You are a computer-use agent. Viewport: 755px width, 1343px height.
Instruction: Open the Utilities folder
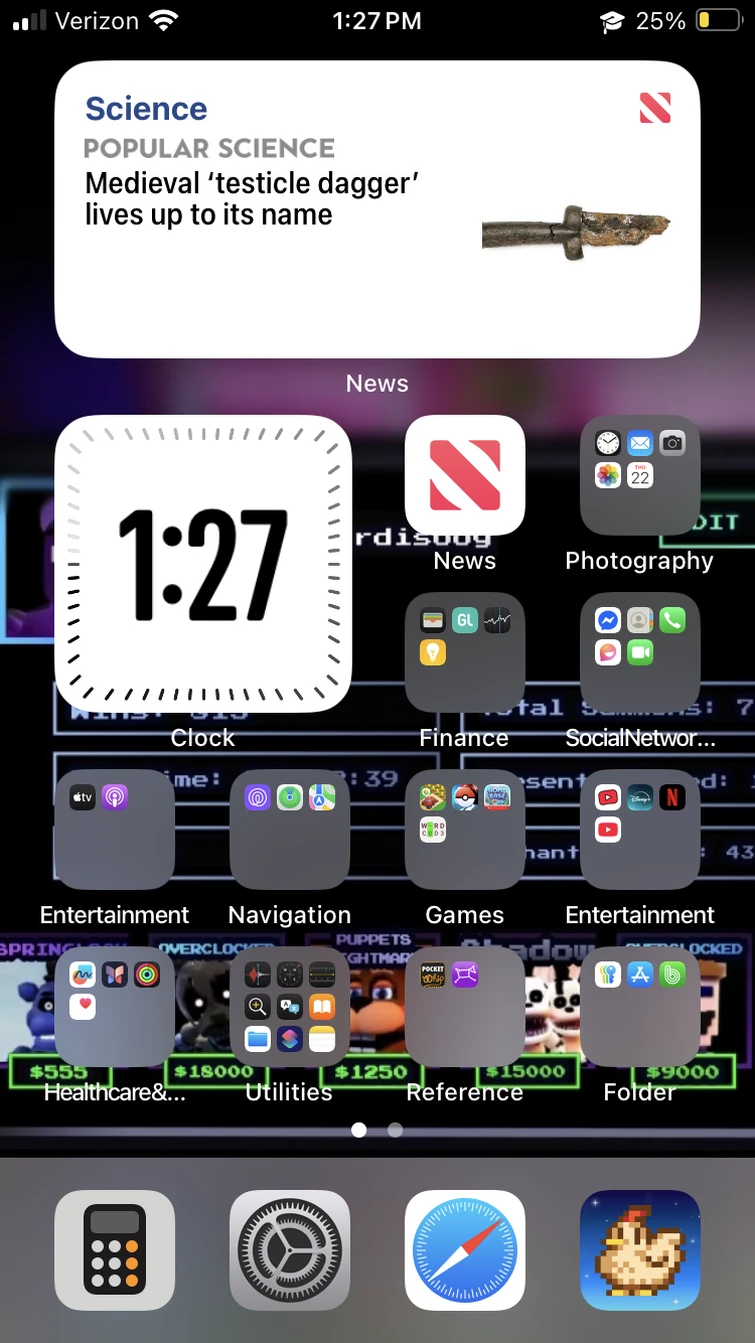pyautogui.click(x=289, y=1007)
